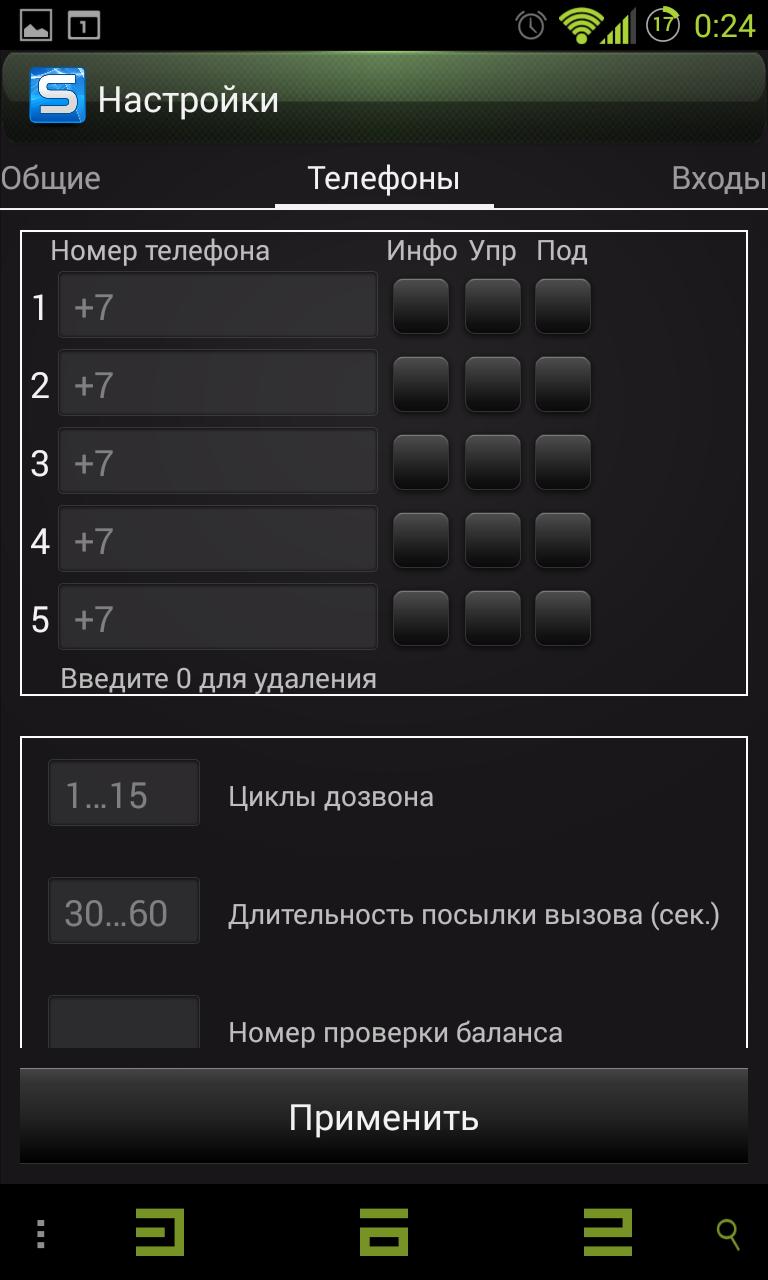This screenshot has width=768, height=1280.
Task: Focus phone number field for row 5
Action: [218, 618]
